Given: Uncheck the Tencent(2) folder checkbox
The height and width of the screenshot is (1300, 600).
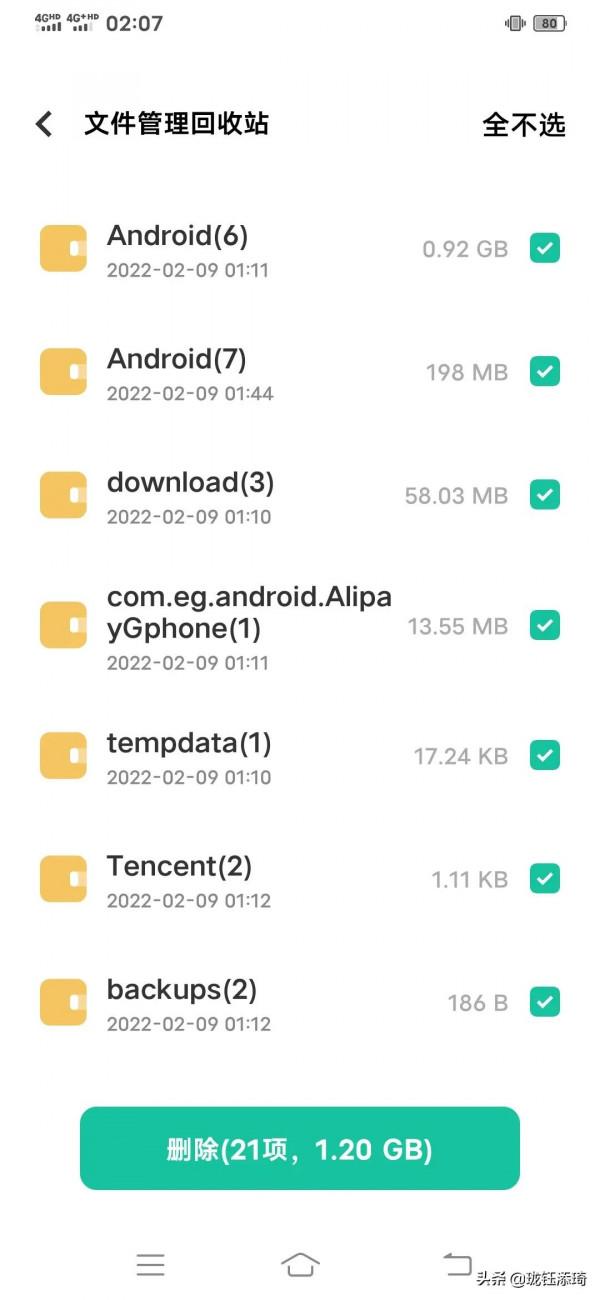Looking at the screenshot, I should (545, 879).
